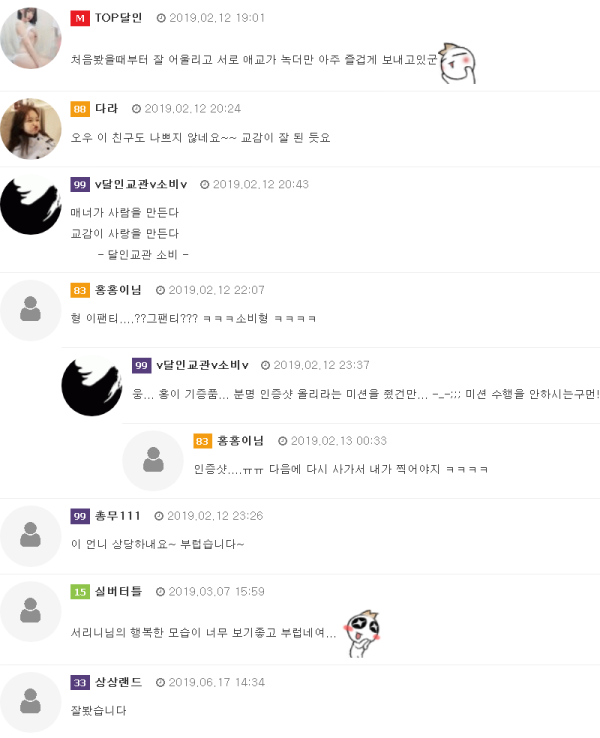The image size is (600, 738).
Task: View 총무111's member profile
Action: point(119,515)
